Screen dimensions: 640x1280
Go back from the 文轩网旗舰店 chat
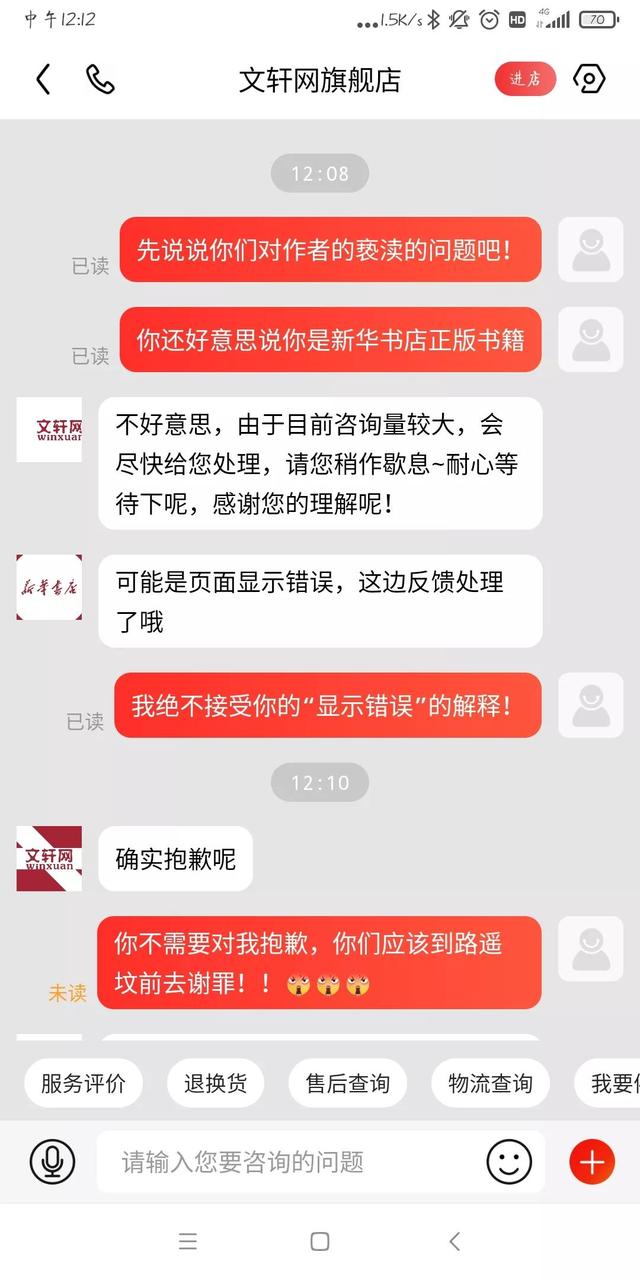[43, 79]
